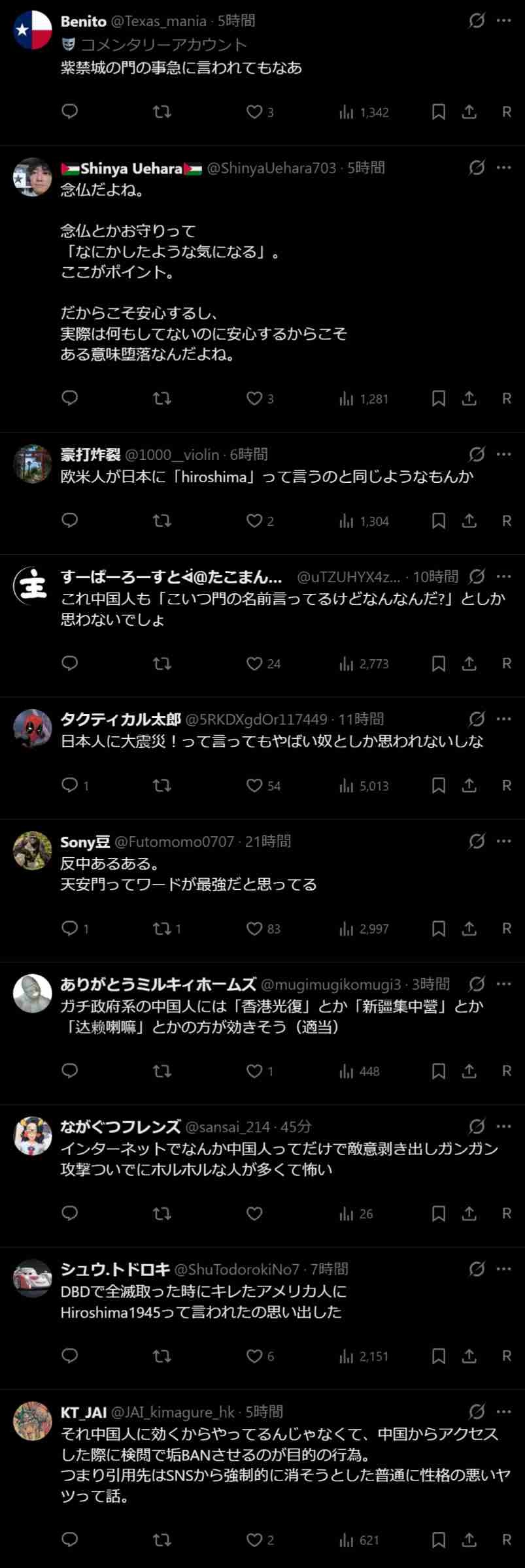Reply to タクティカル太郎's post

[69, 785]
